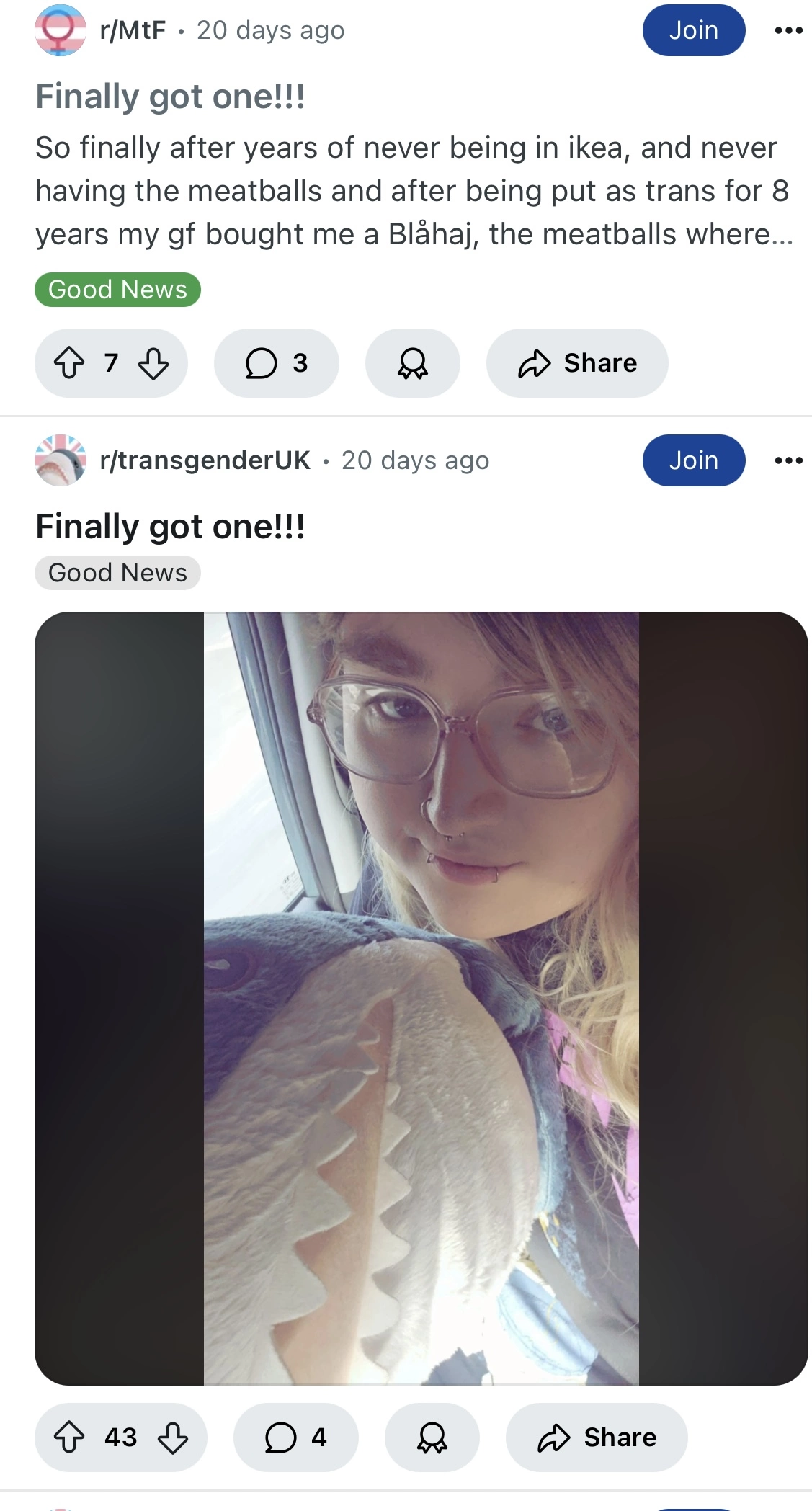Give an award to the r/MtF post

pyautogui.click(x=412, y=362)
